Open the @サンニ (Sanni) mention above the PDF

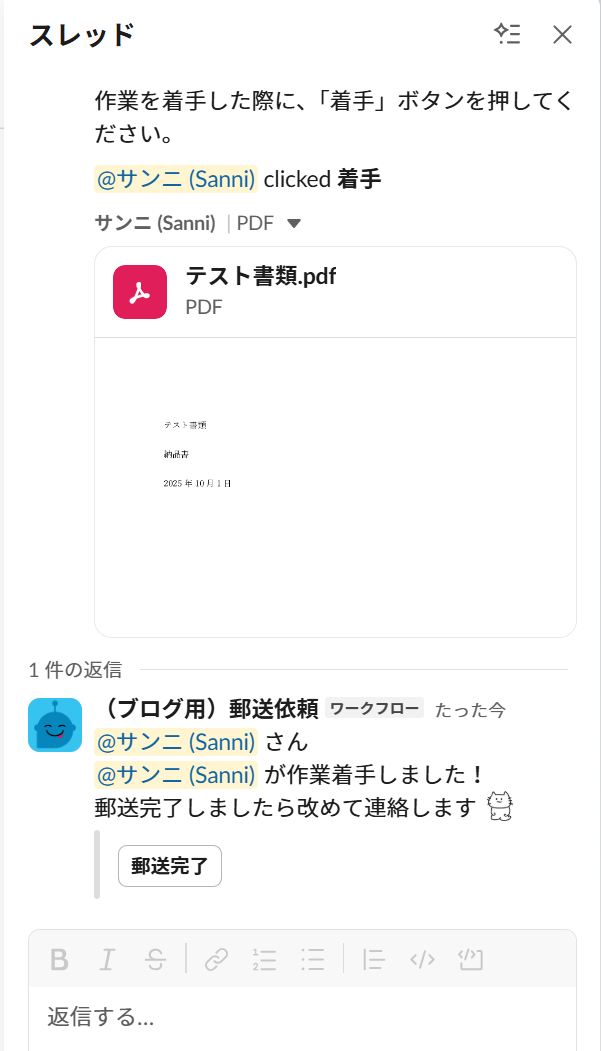click(x=176, y=179)
